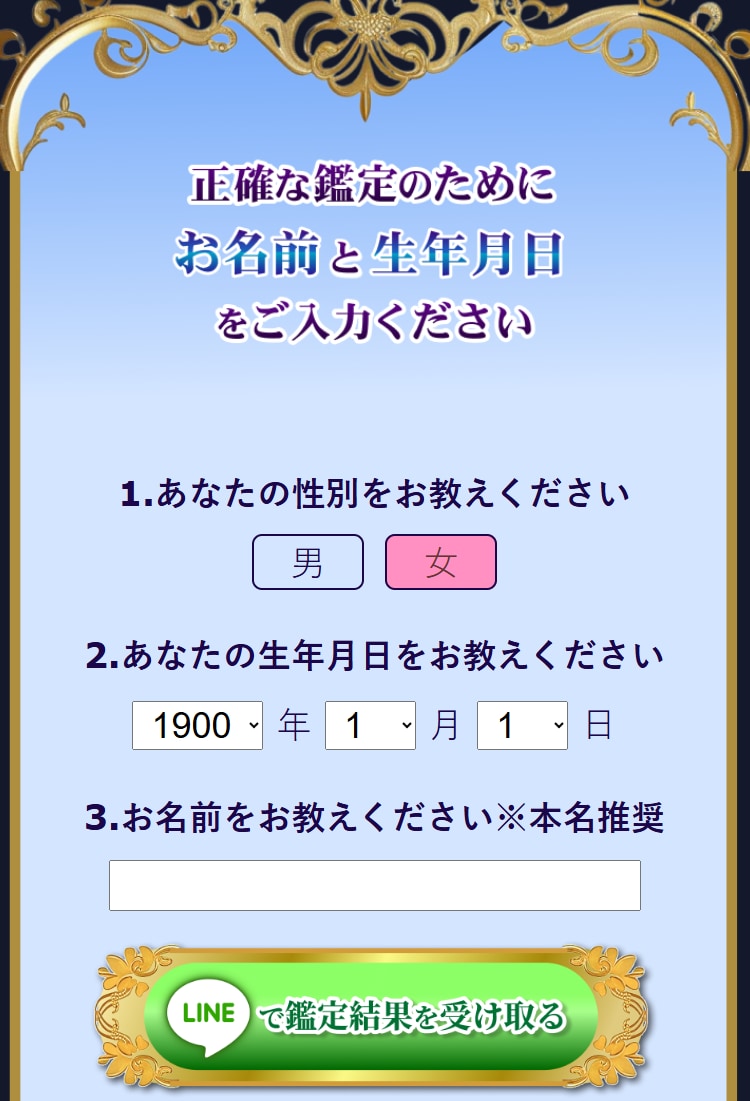
Task: Open the birth year dropdown showing 1900
Action: (x=197, y=725)
